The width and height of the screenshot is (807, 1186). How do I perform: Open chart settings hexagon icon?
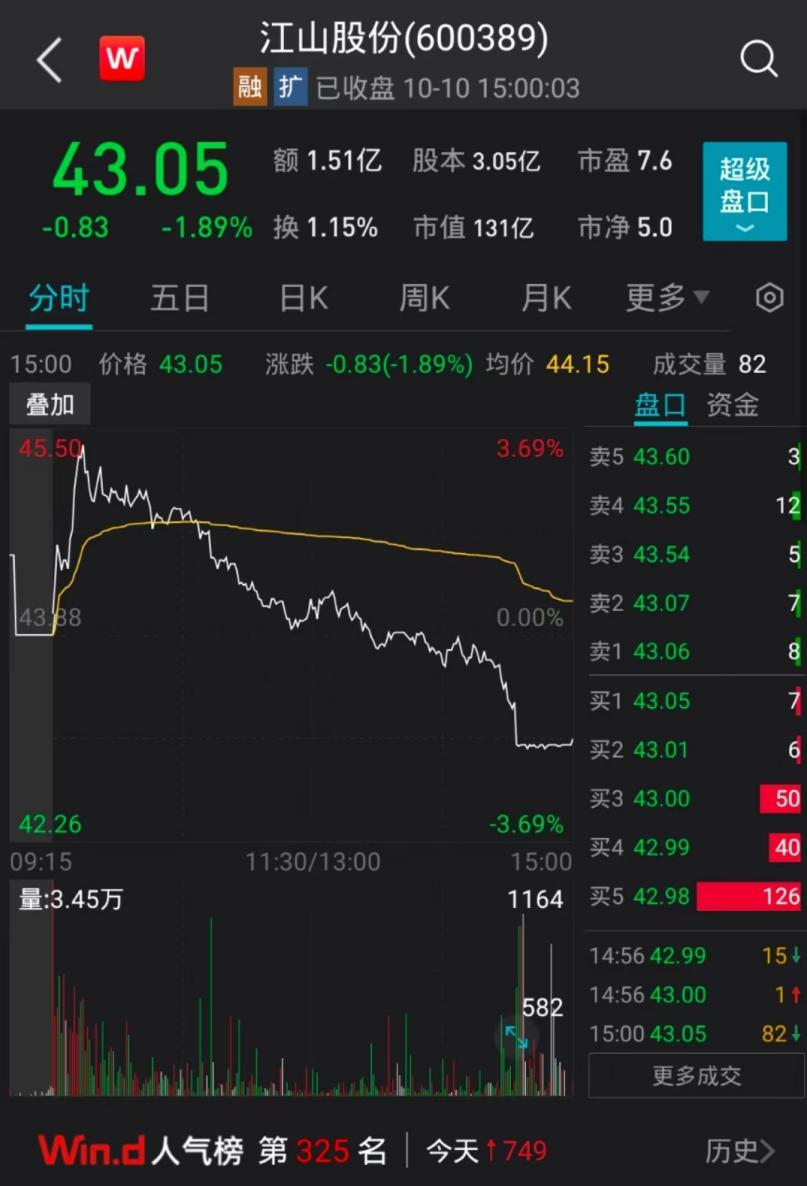(x=768, y=298)
